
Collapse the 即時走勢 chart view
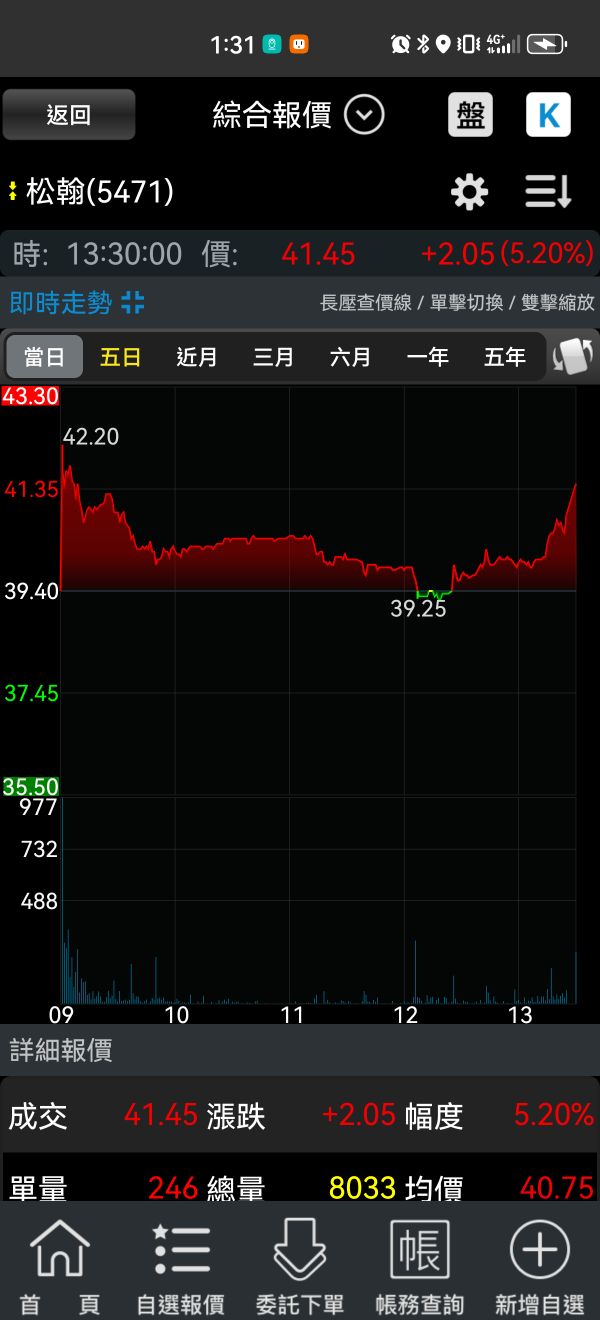point(133,302)
